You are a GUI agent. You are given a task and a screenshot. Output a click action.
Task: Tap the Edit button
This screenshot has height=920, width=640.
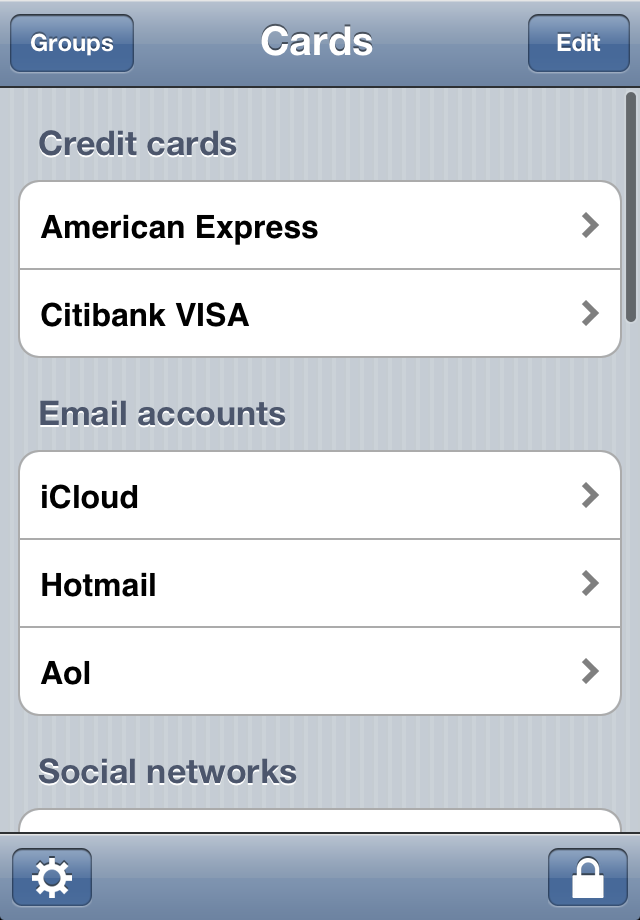coord(578,43)
